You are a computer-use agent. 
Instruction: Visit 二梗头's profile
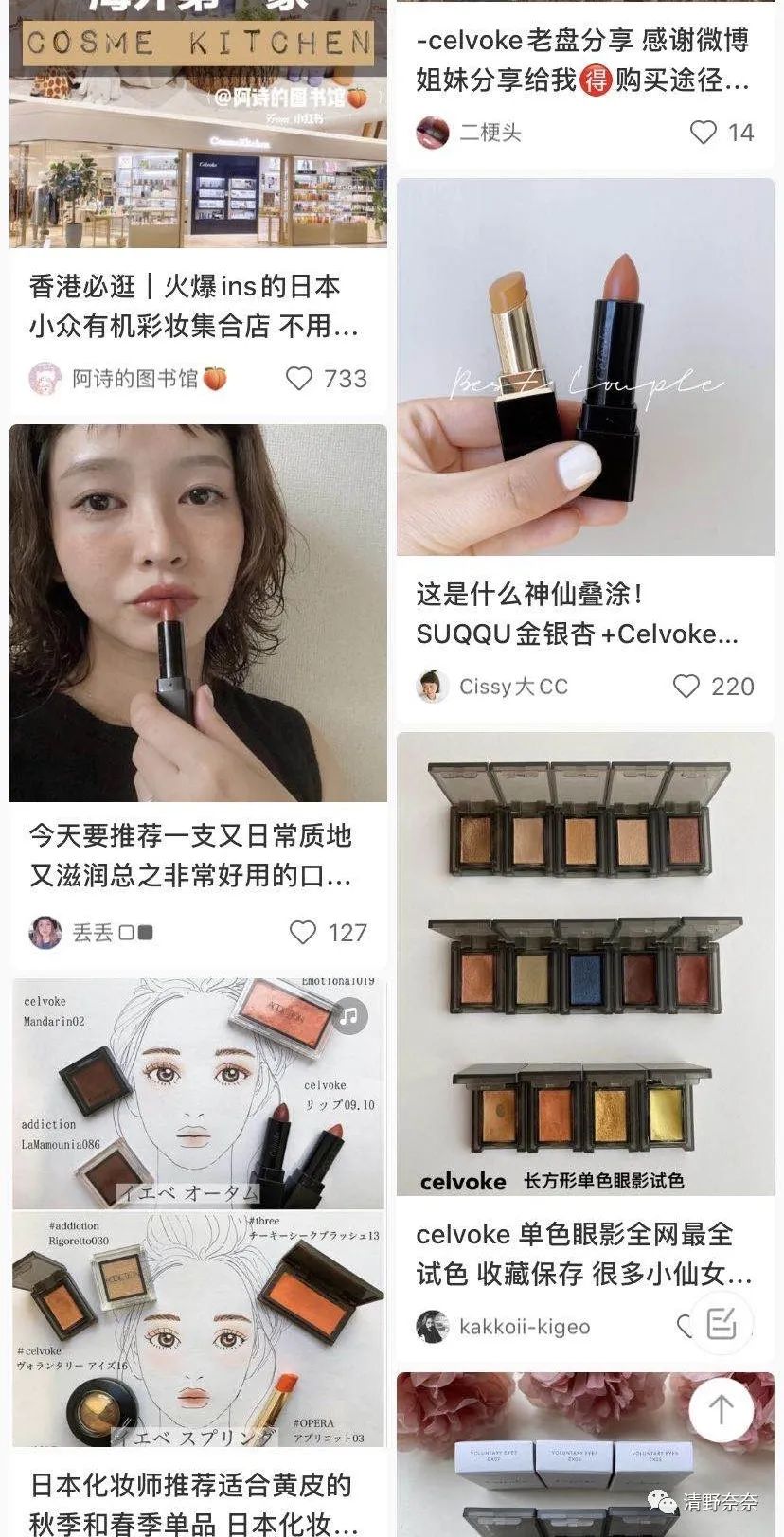click(x=470, y=132)
